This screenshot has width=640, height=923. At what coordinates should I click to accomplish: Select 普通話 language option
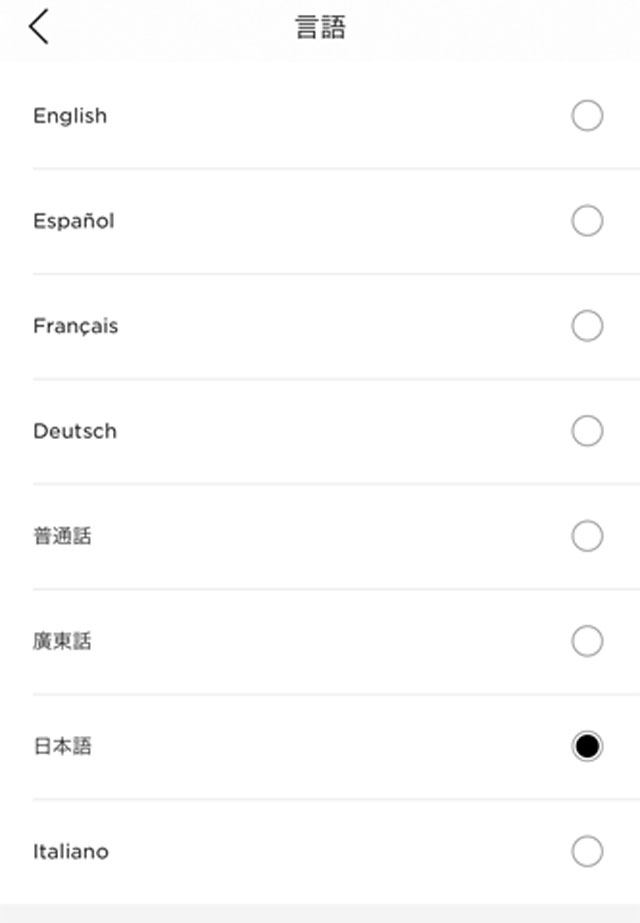point(586,536)
